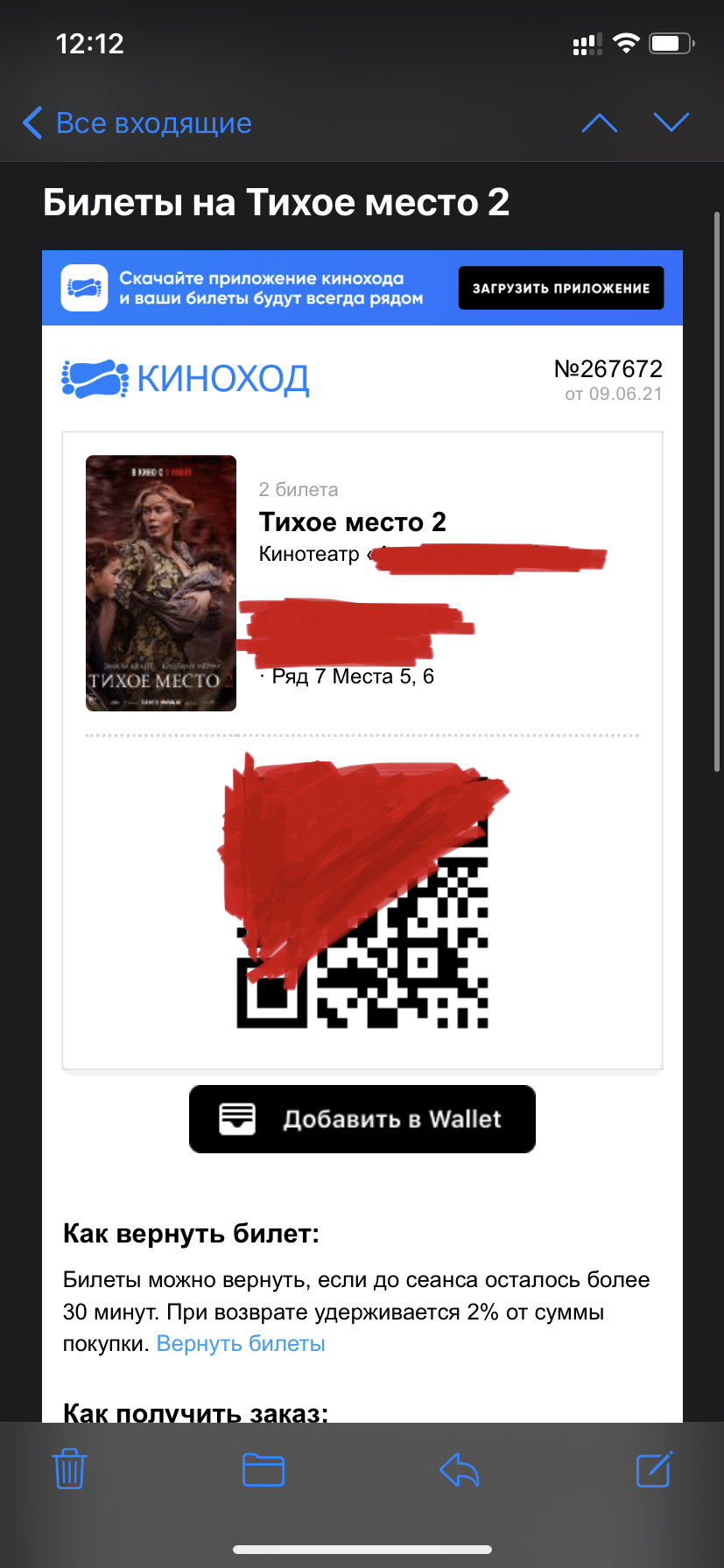Open the next message with down arrow
Viewport: 724px width, 1568px height.
coord(671,123)
